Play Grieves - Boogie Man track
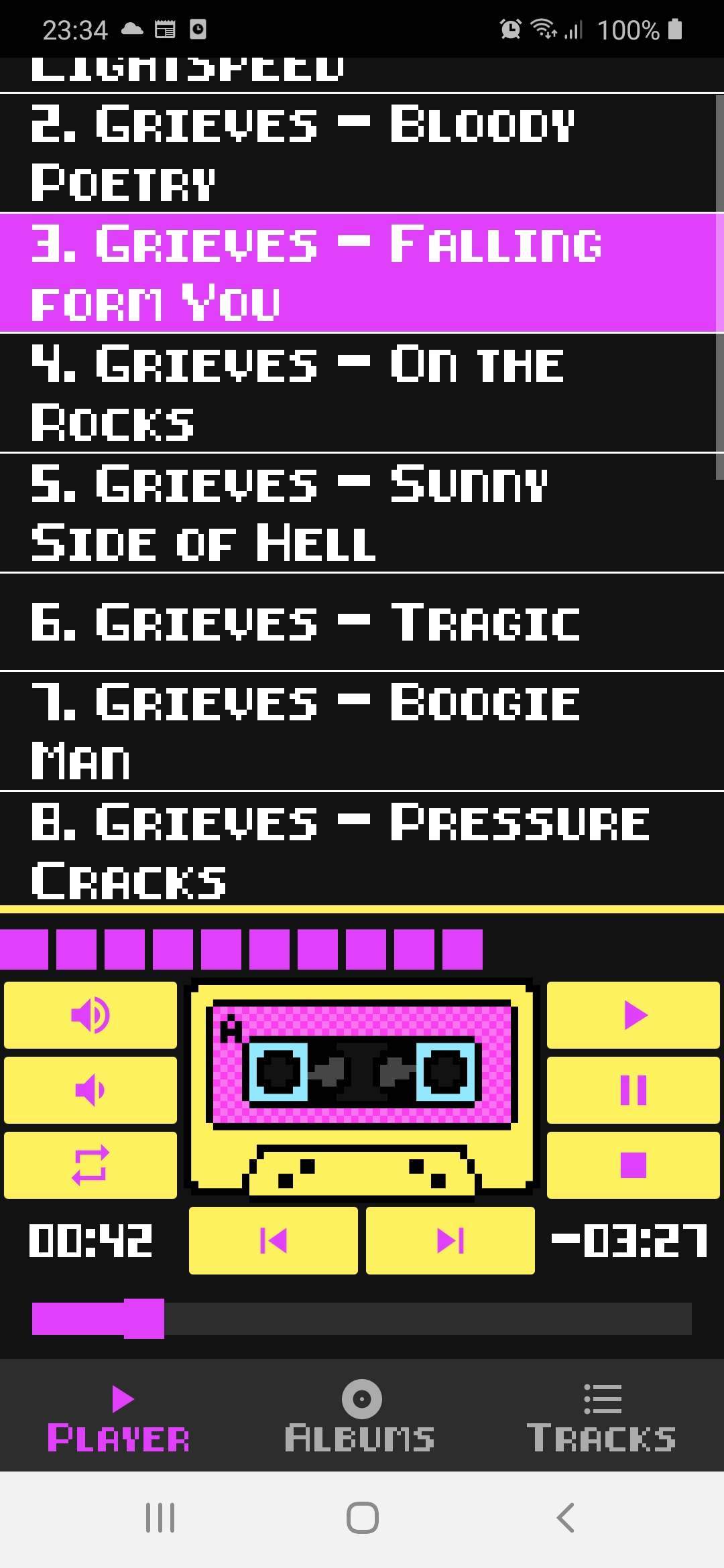The height and width of the screenshot is (1568, 724). point(362,731)
